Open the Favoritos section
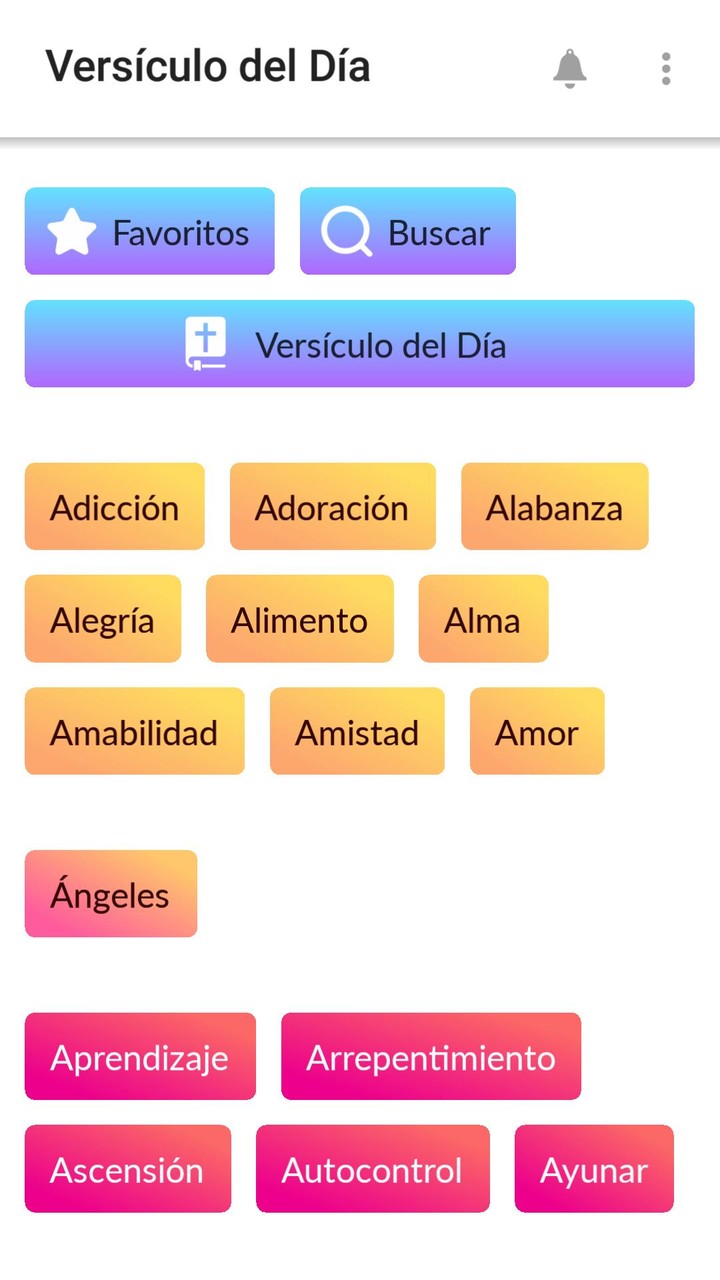The width and height of the screenshot is (720, 1280). coord(150,231)
